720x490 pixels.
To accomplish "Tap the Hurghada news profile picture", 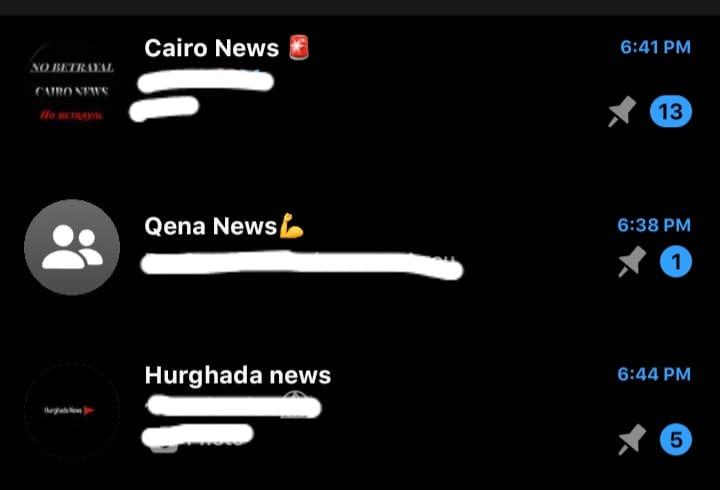I will pyautogui.click(x=72, y=410).
